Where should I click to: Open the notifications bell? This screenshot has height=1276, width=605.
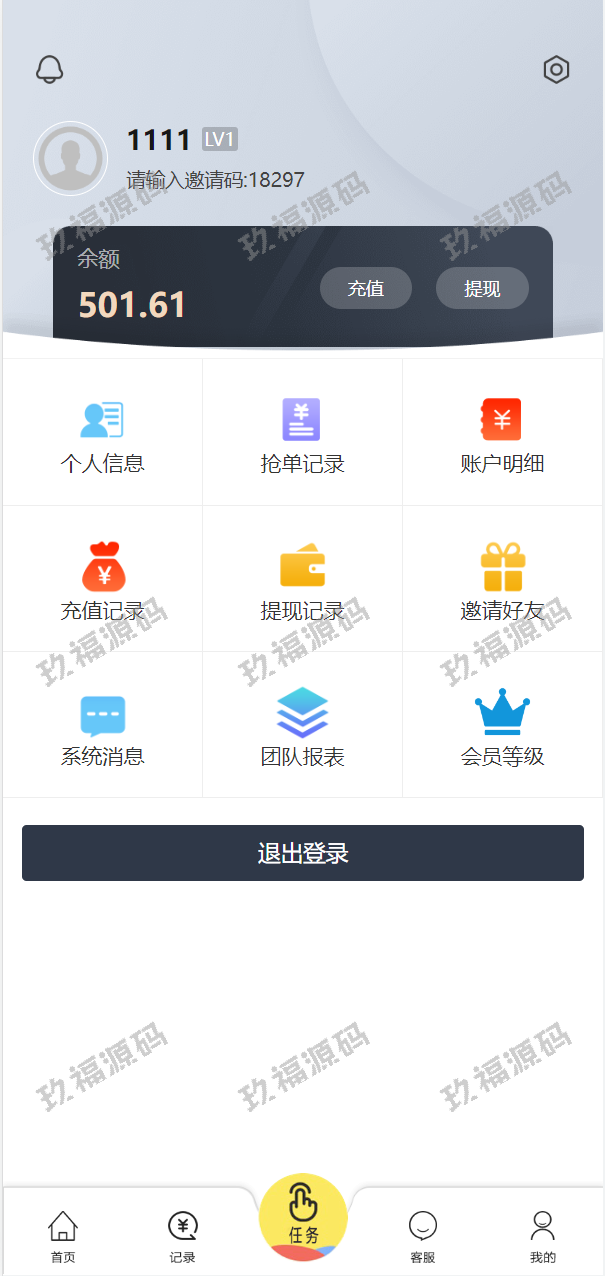coord(49,69)
